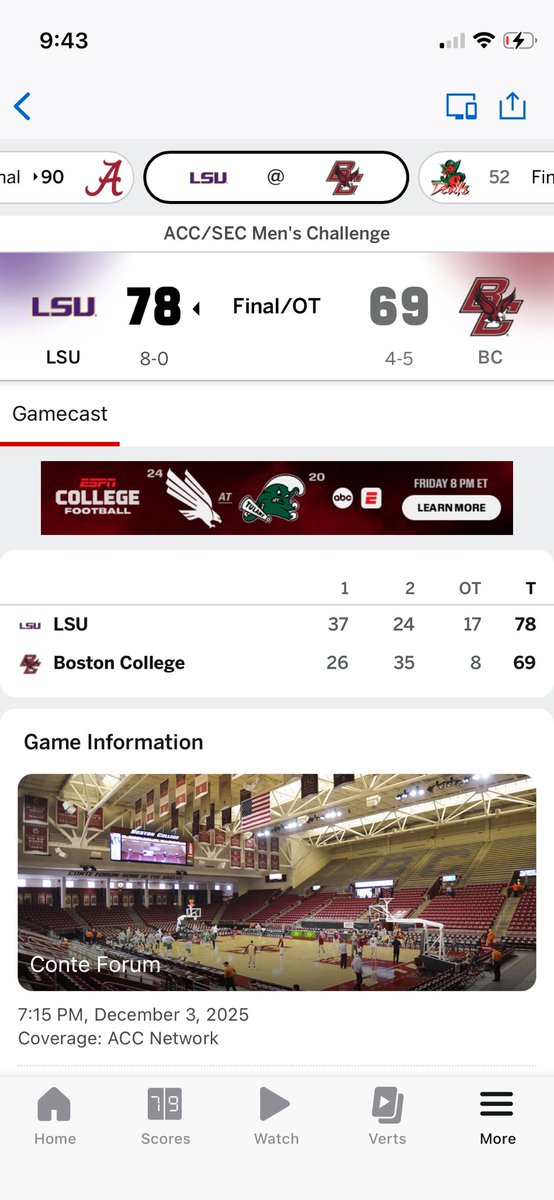This screenshot has height=1200, width=554.
Task: Tap Learn More on the College Football ad
Action: coord(451,507)
